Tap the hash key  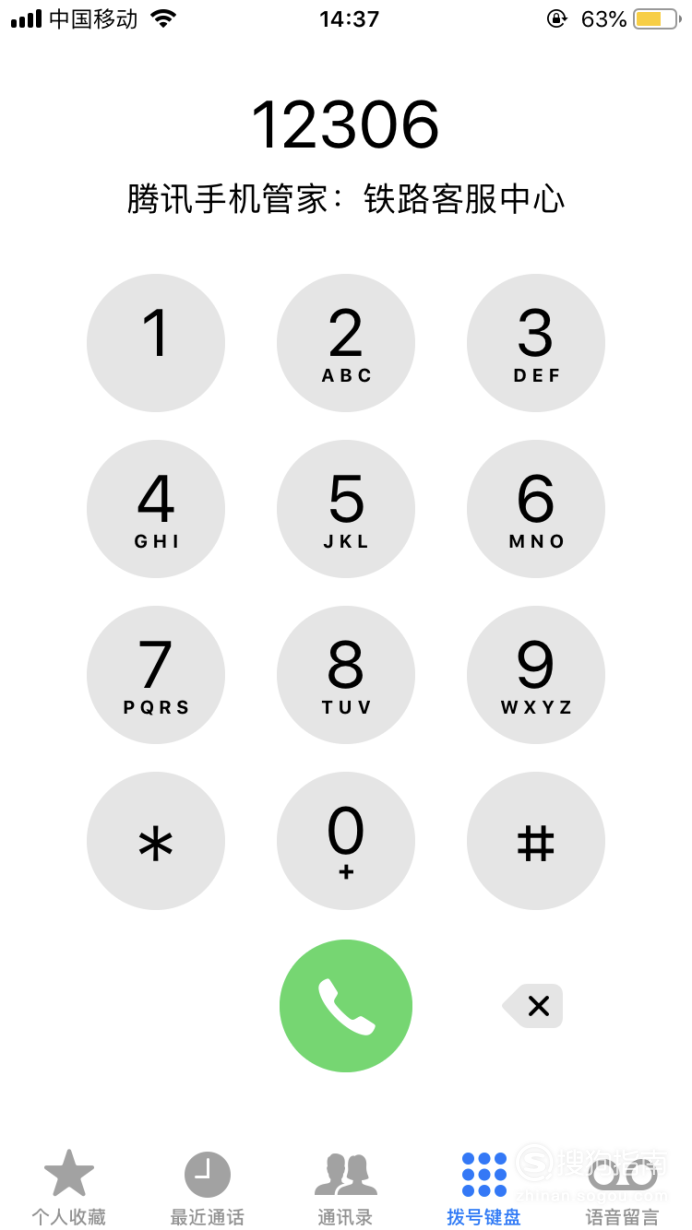tap(536, 841)
